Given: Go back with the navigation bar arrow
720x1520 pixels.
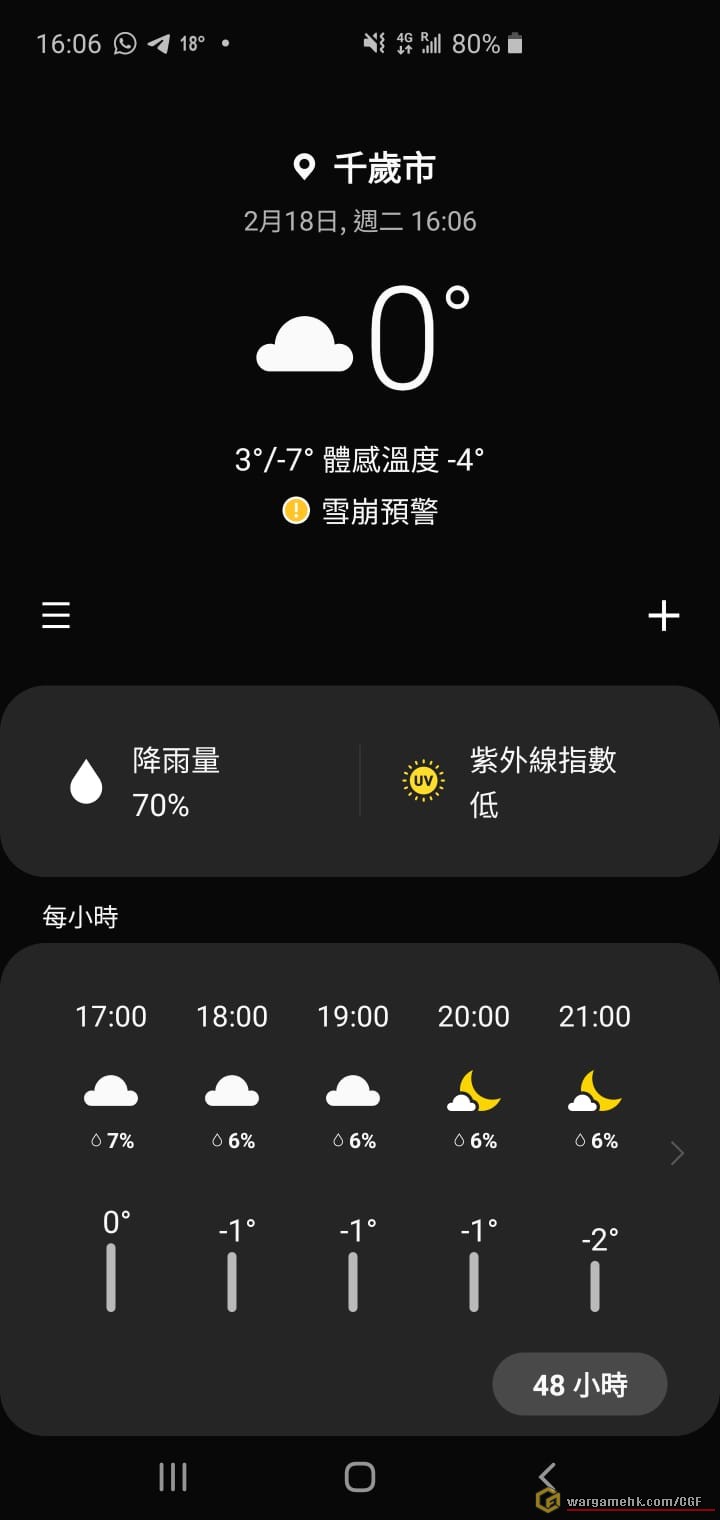Looking at the screenshot, I should [547, 1476].
